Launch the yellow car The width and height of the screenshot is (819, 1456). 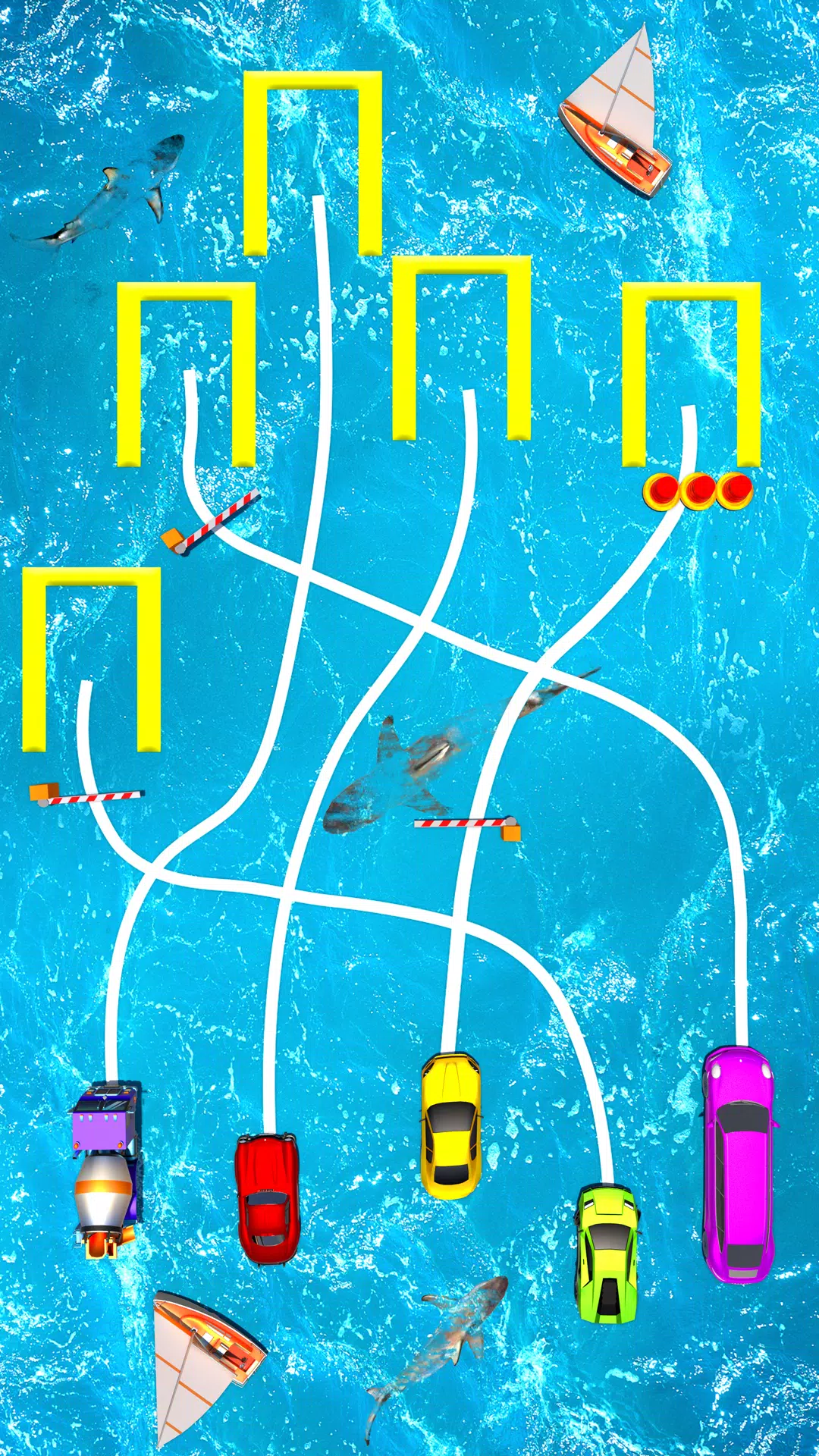[450, 1125]
